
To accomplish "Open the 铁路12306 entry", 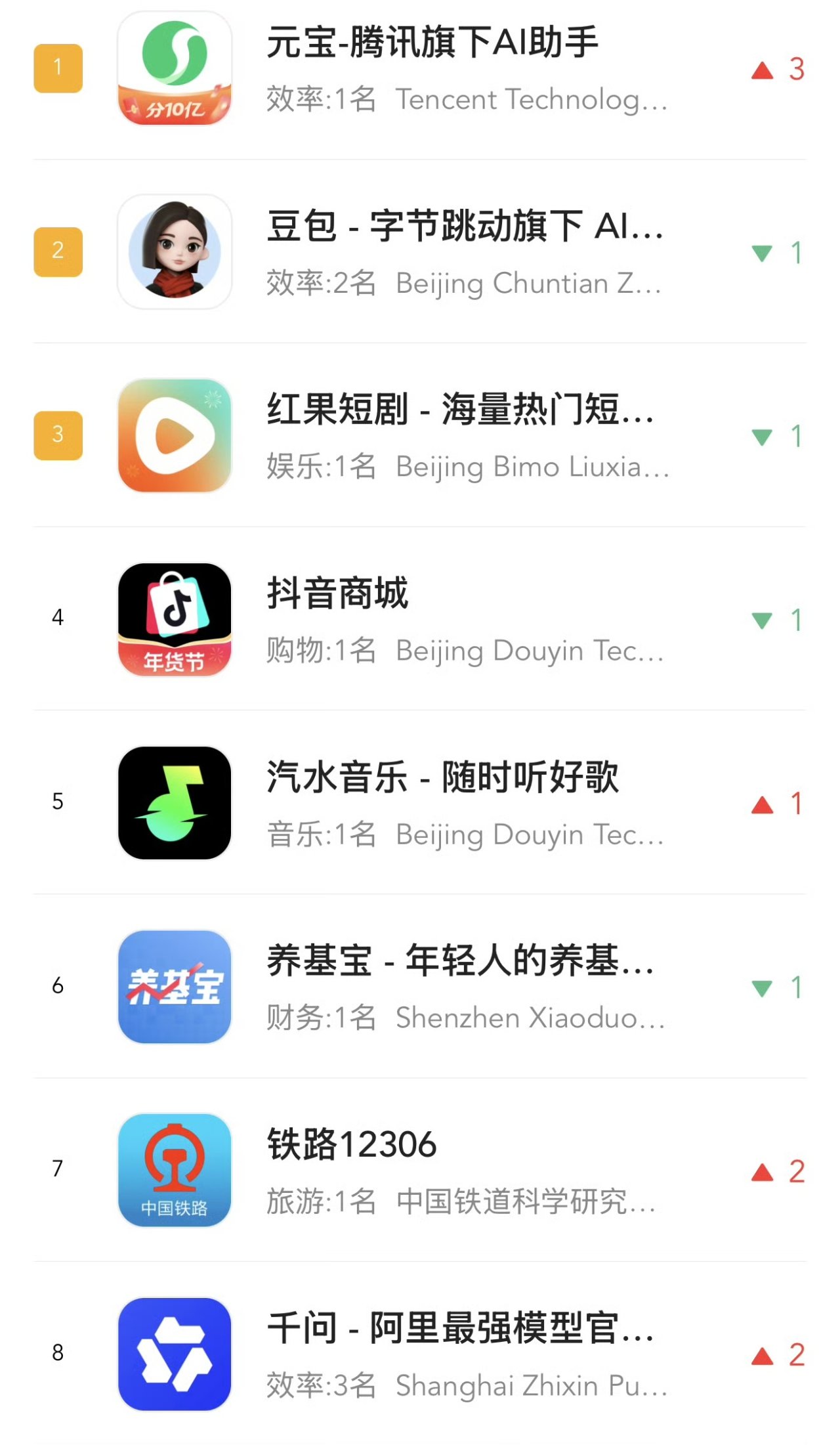I will pyautogui.click(x=352, y=1146).
